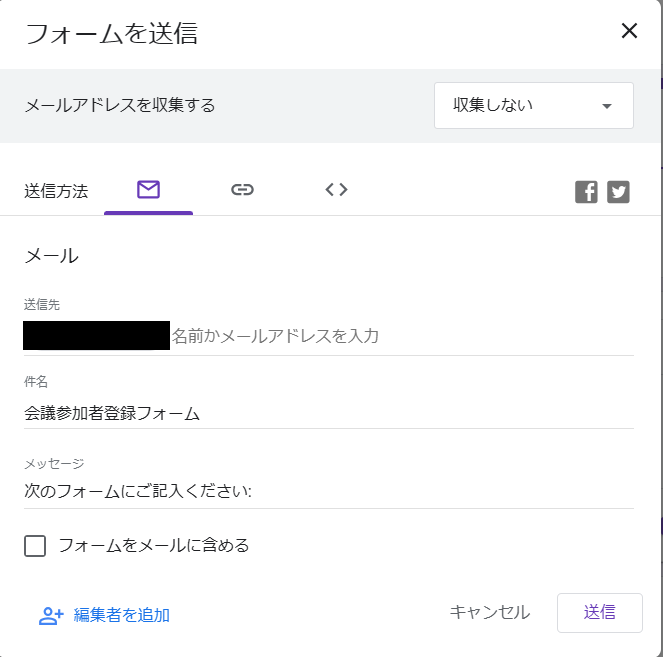Switch to the email send tab

click(x=148, y=189)
